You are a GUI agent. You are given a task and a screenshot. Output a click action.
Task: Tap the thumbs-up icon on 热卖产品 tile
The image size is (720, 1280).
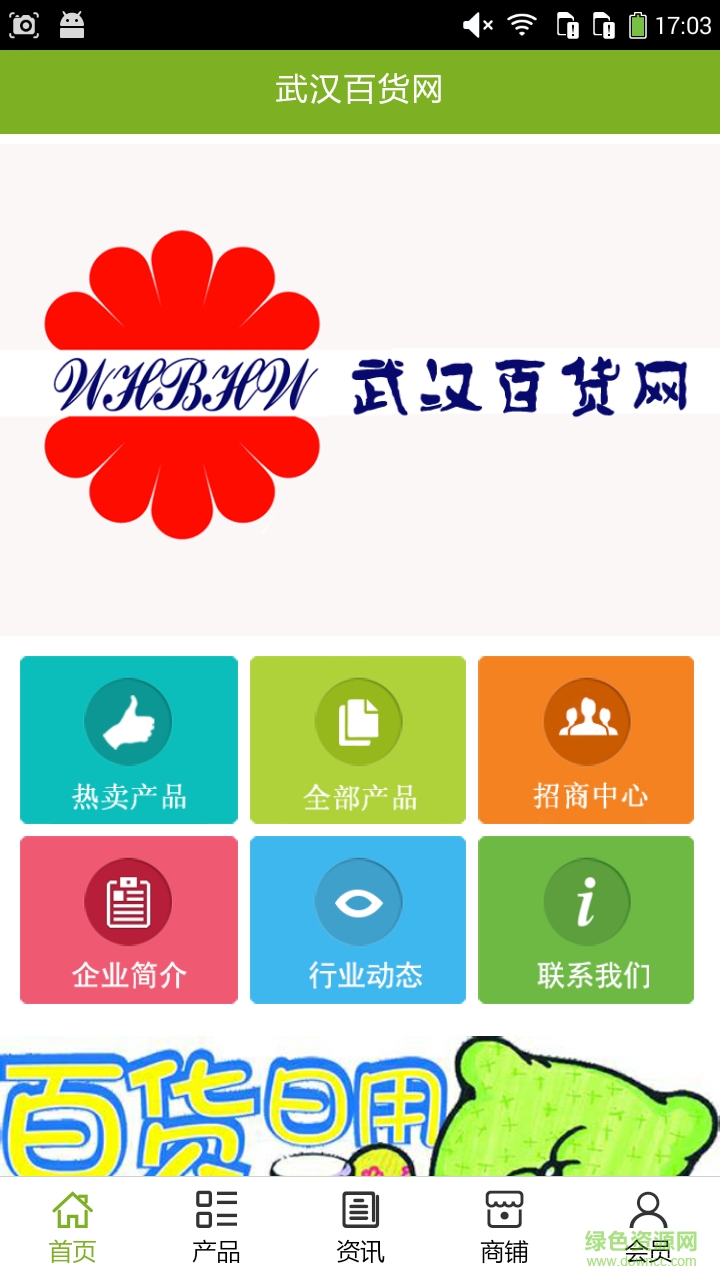coord(128,721)
